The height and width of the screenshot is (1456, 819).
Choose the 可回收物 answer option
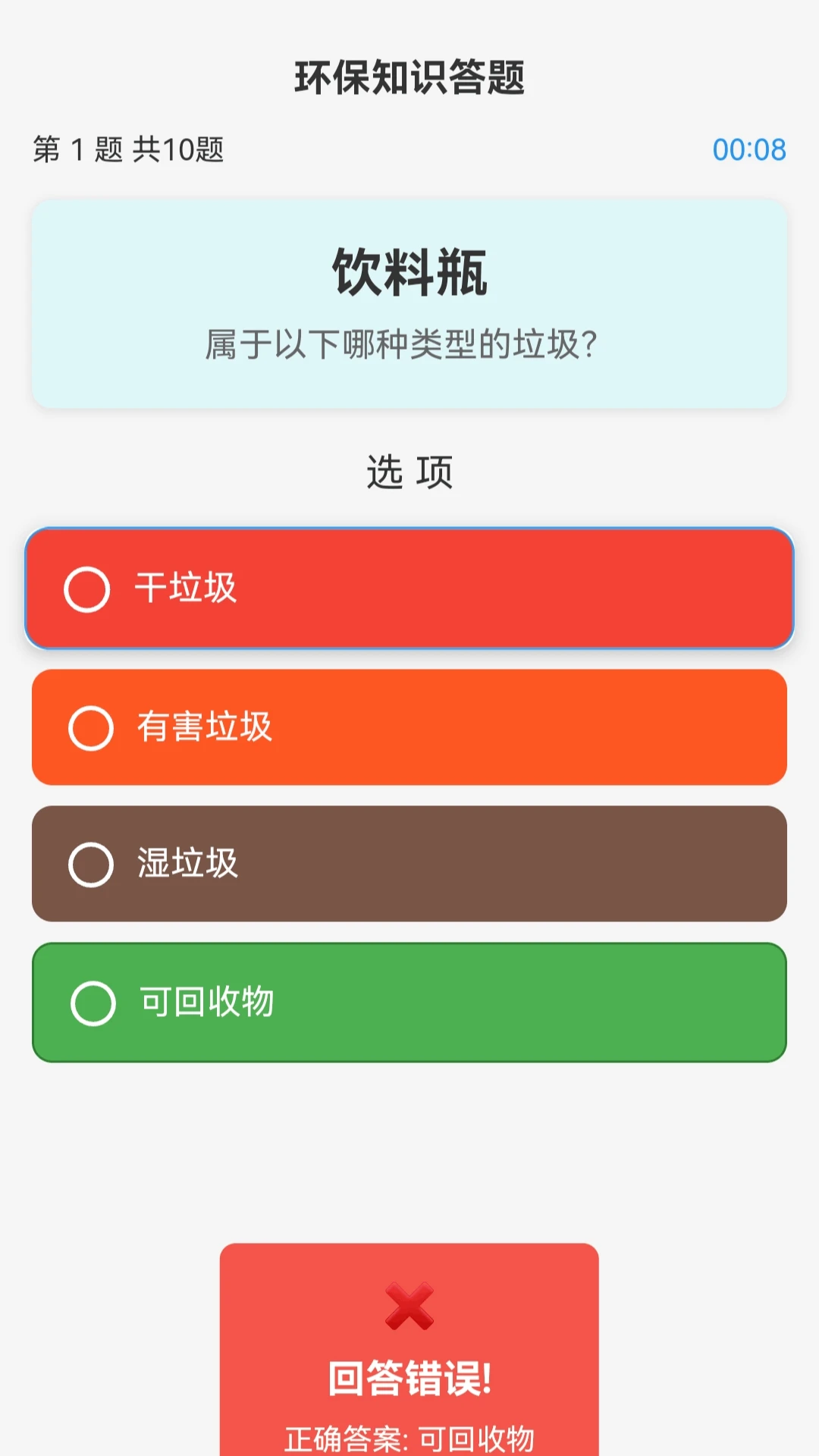pos(409,1002)
